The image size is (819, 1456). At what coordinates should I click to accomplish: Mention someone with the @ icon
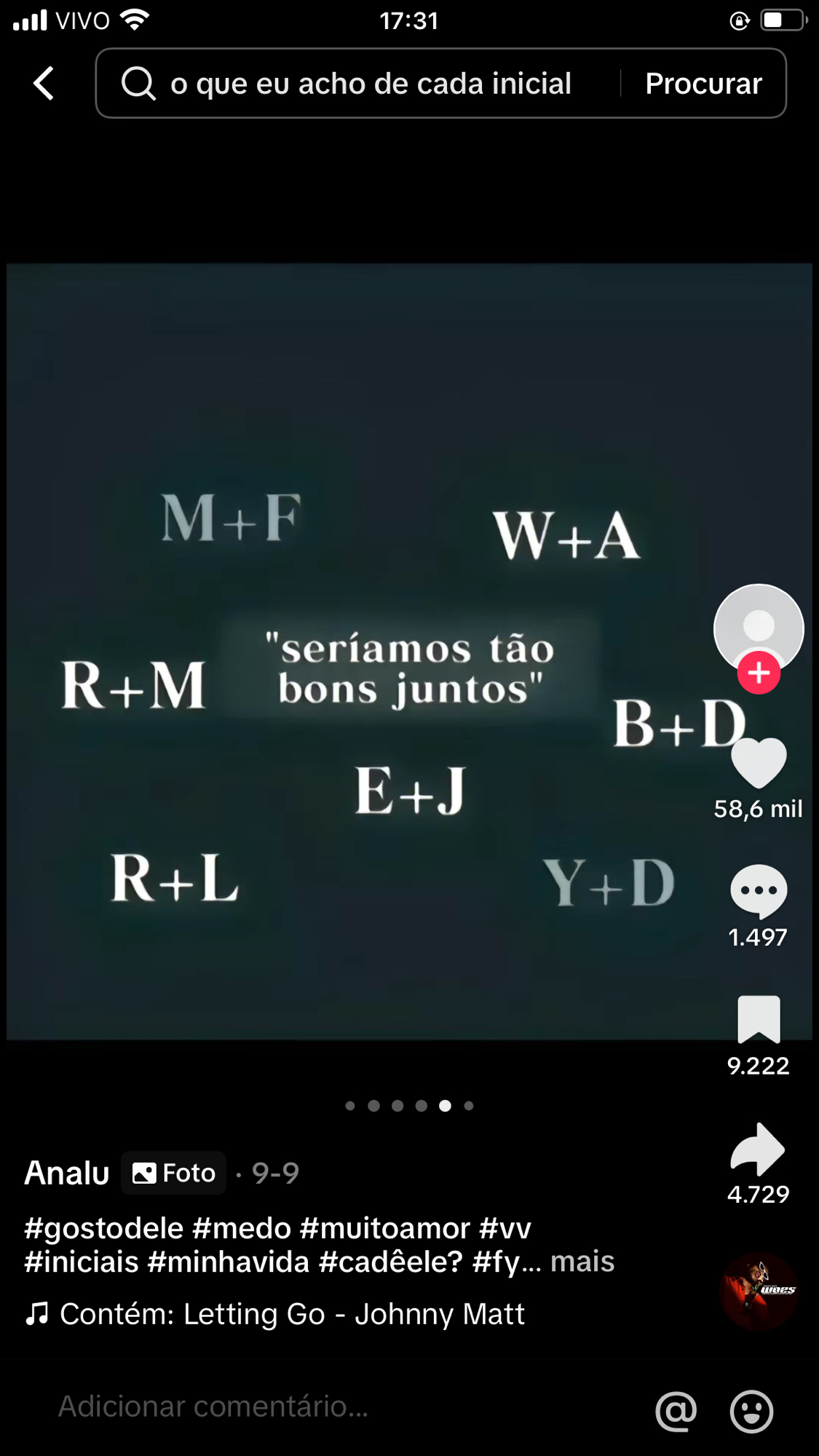pyautogui.click(x=675, y=1411)
